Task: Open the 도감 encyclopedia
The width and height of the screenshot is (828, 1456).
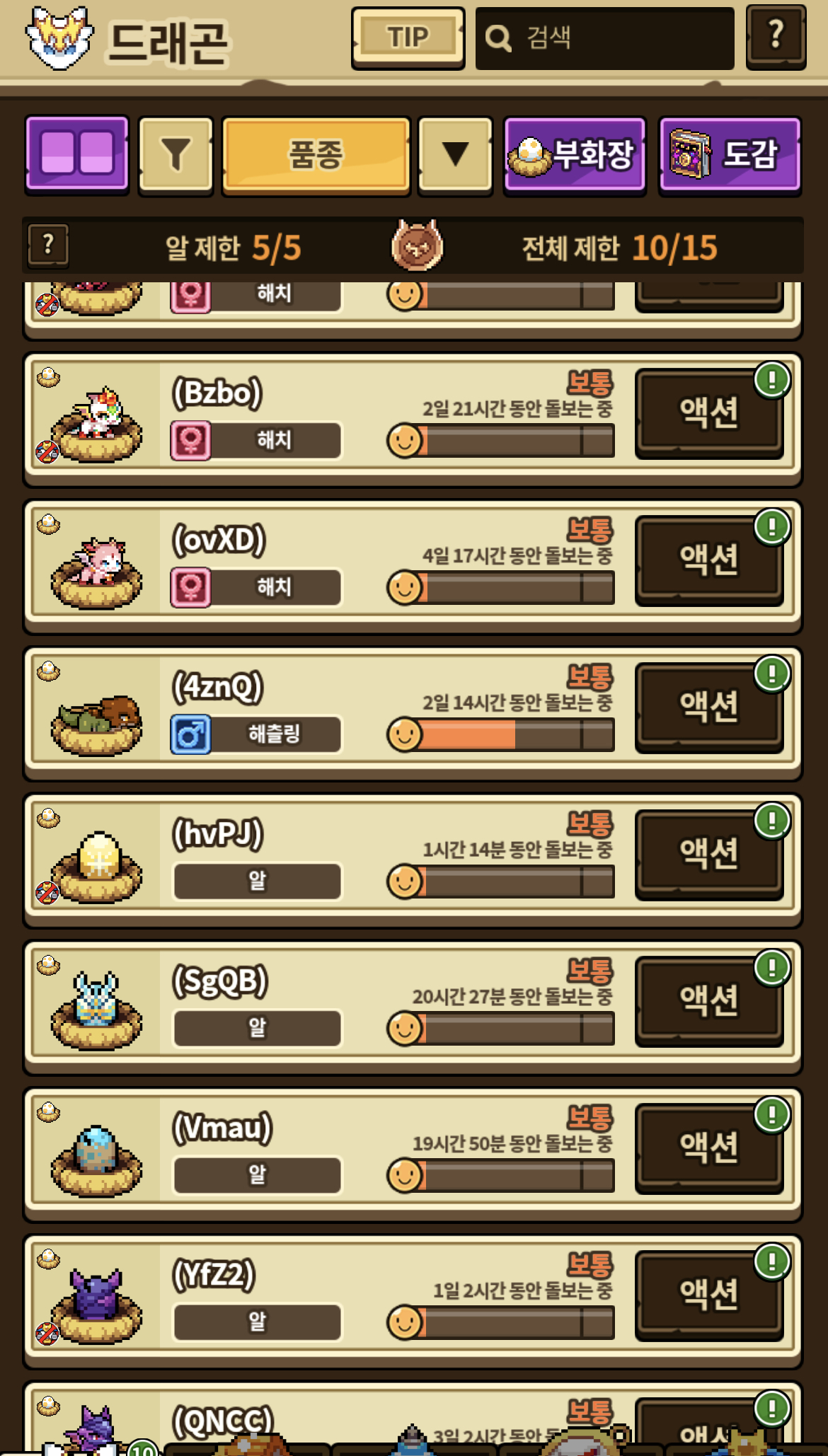Action: point(730,155)
